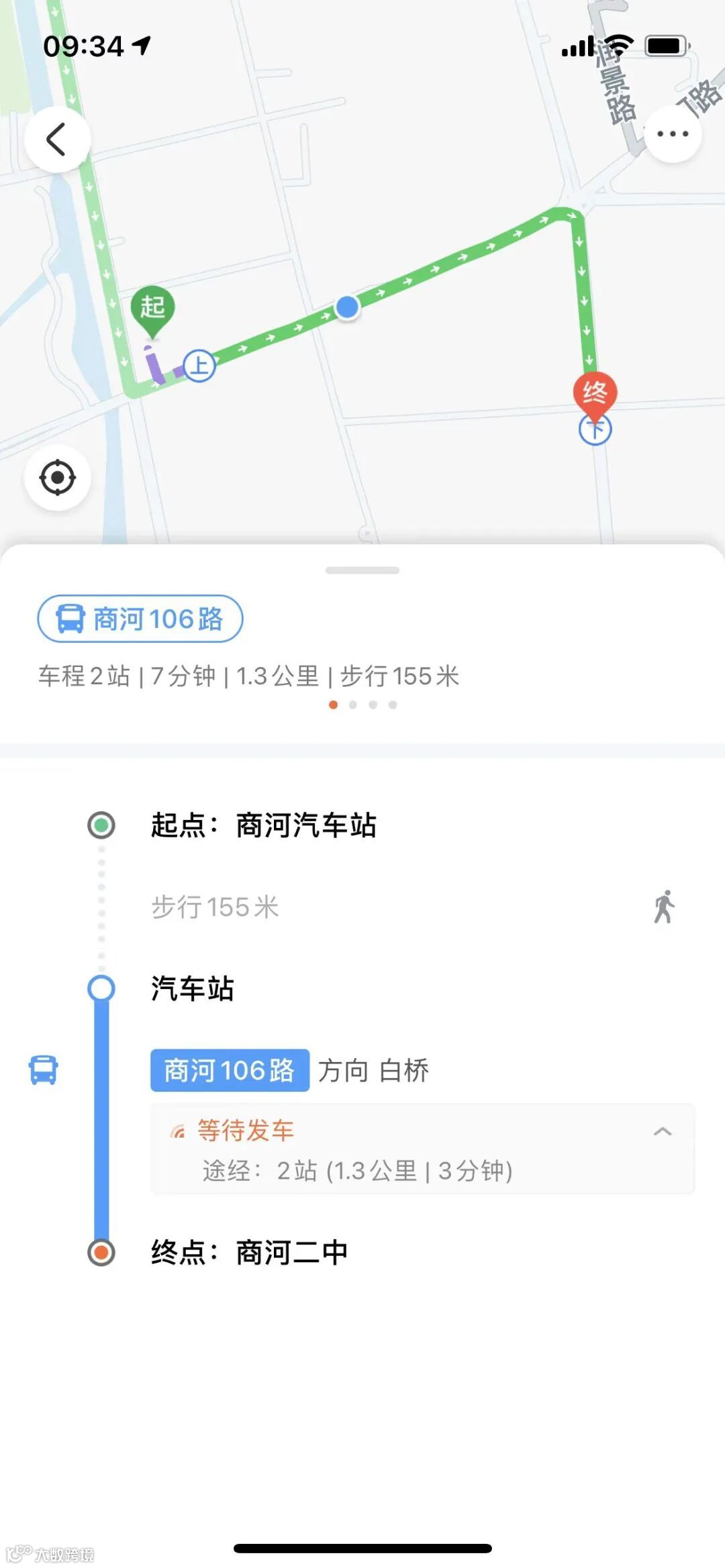This screenshot has width=725, height=1568.
Task: Open the three-dot more options menu
Action: [673, 134]
